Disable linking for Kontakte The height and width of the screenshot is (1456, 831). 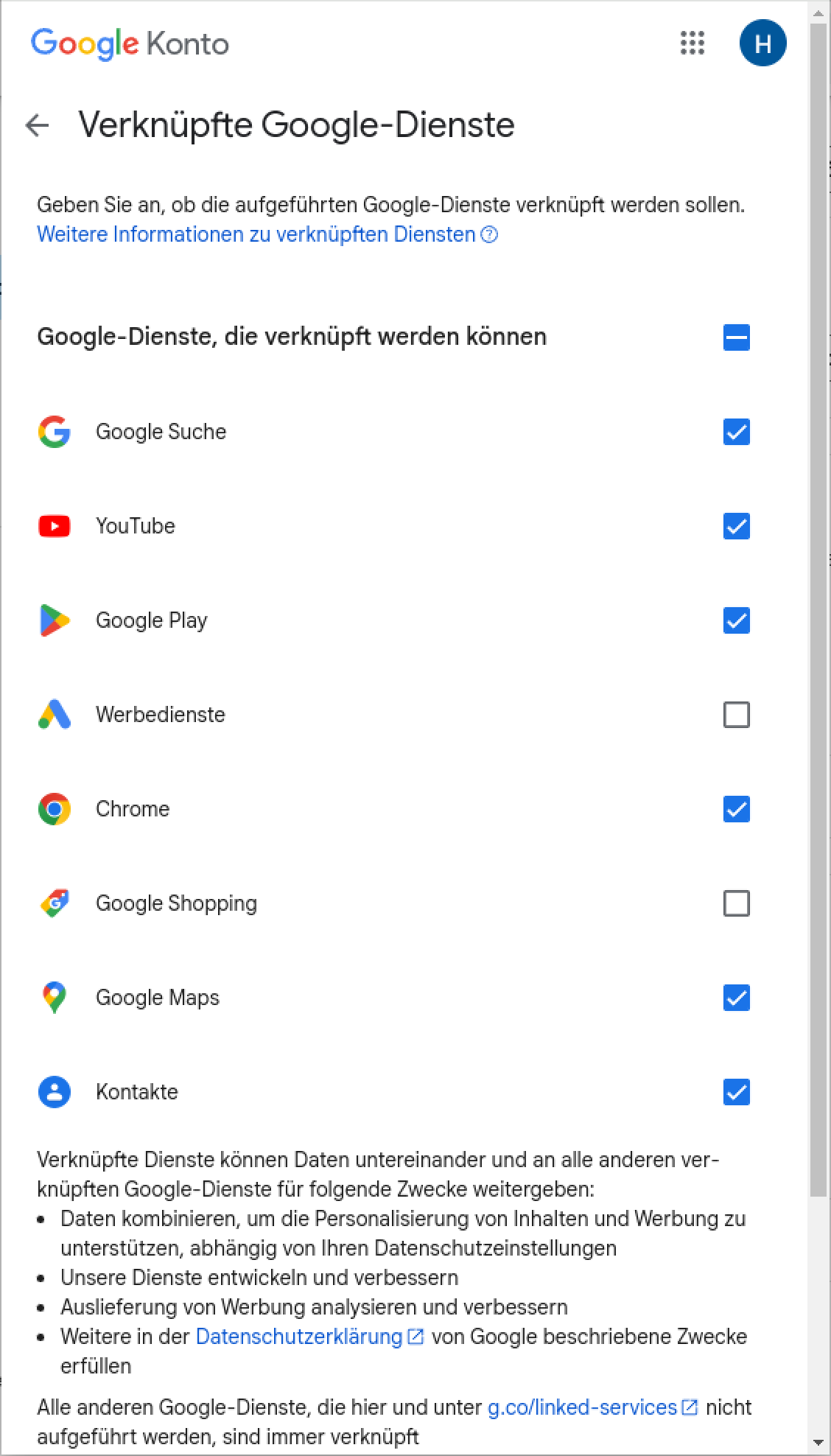pyautogui.click(x=736, y=1092)
